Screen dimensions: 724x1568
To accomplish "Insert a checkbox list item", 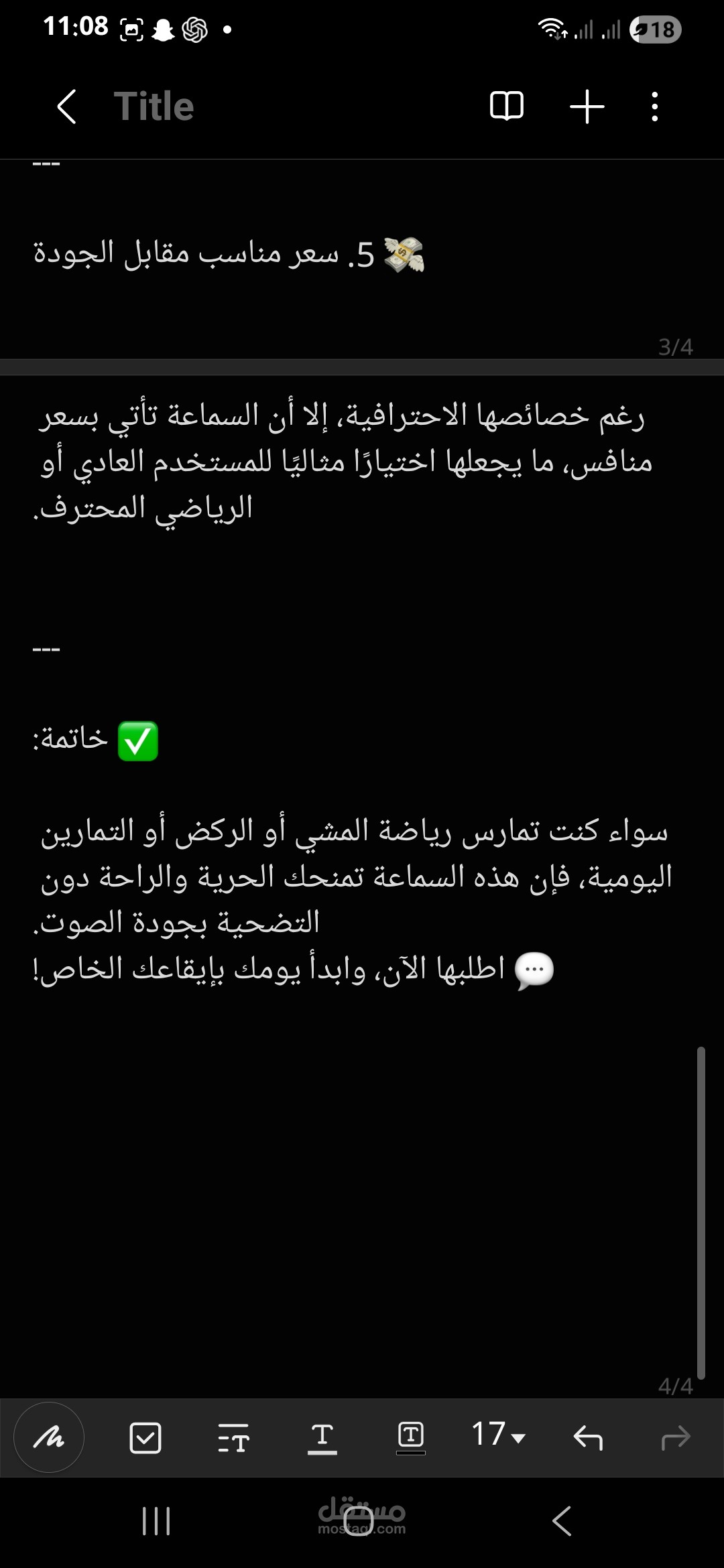I will click(x=145, y=1437).
